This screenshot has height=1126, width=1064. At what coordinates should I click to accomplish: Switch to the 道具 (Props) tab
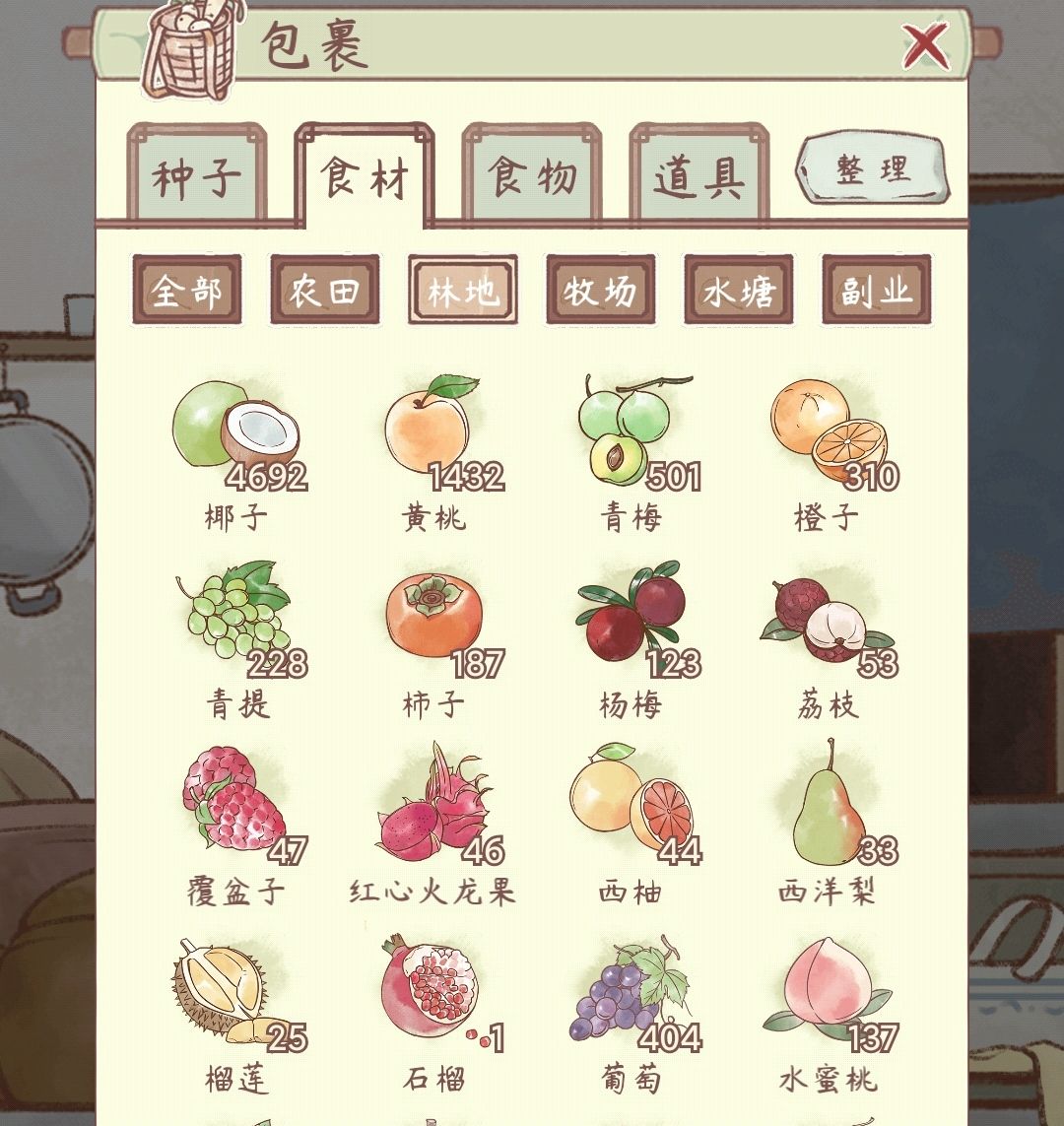point(701,173)
